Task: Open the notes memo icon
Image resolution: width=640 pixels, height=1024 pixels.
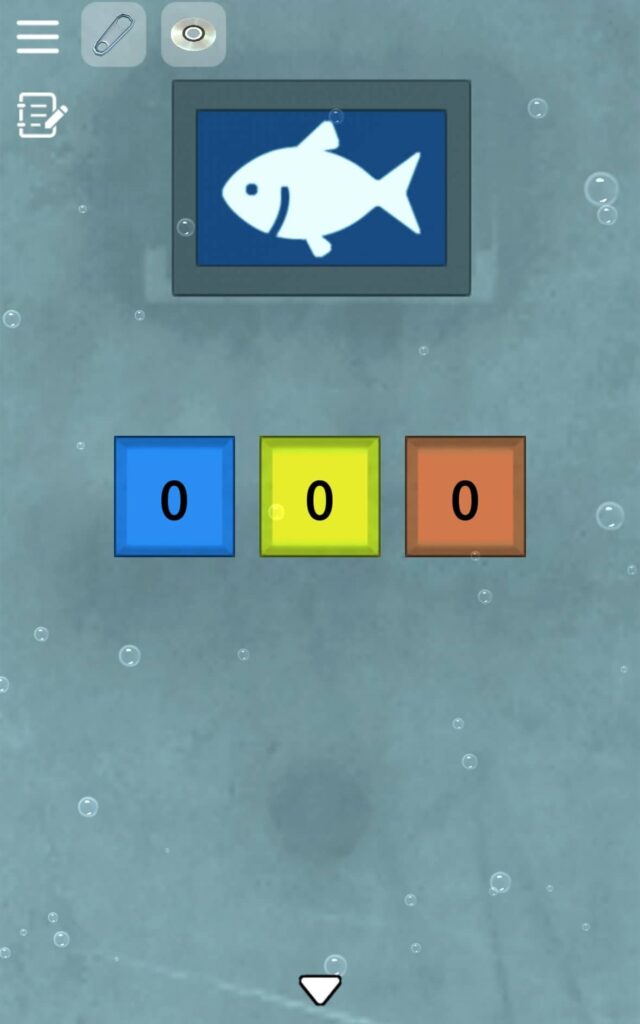Action: pyautogui.click(x=41, y=115)
